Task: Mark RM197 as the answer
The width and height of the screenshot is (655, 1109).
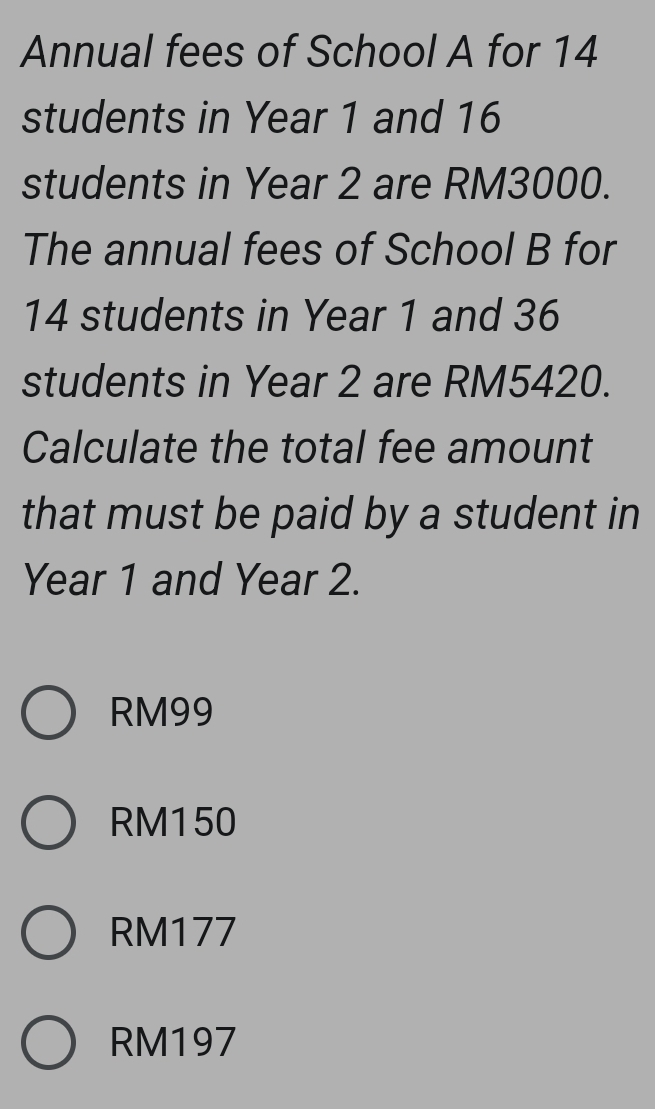Action: (48, 1042)
